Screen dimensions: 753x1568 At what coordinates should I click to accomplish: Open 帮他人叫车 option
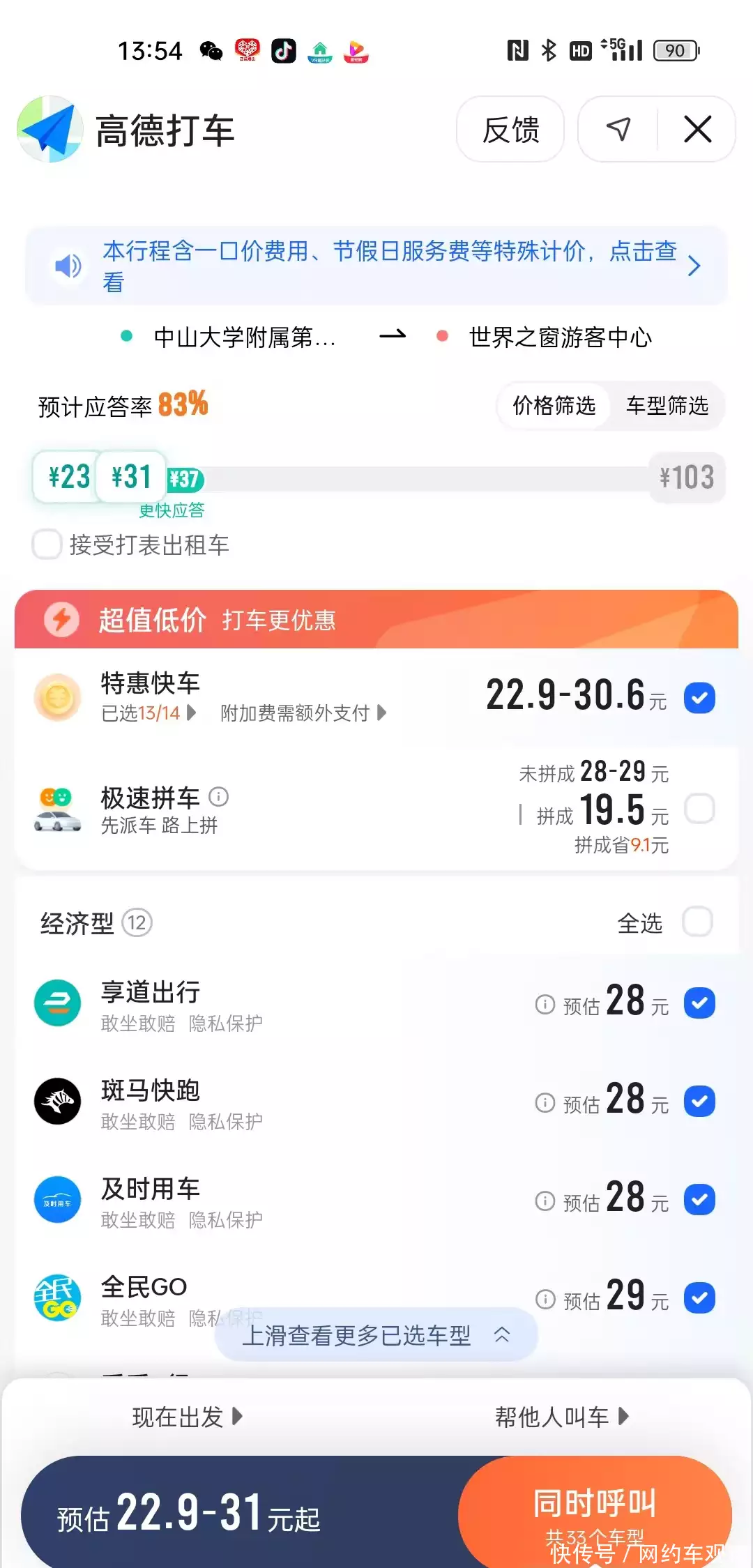[561, 1417]
